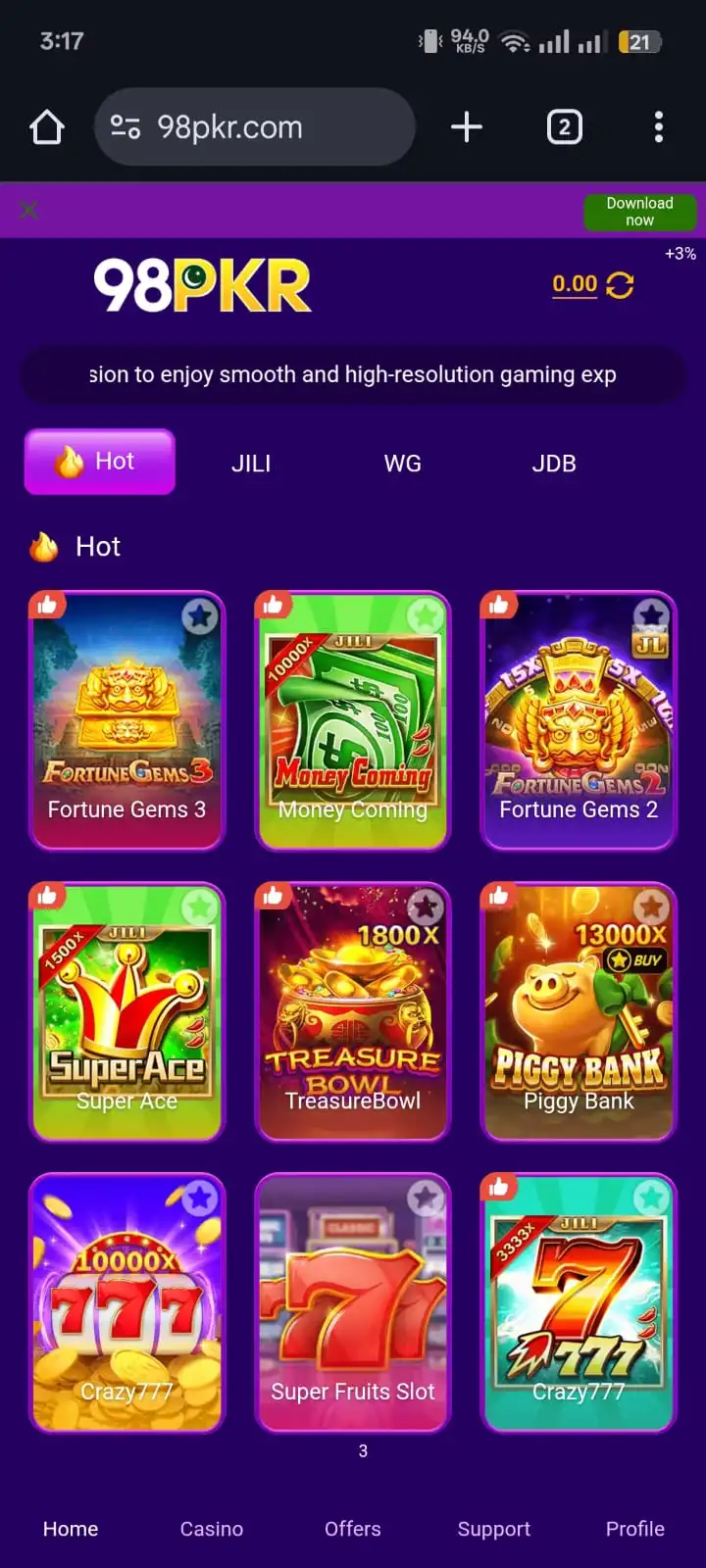Open the Profile tab

pos(634,1529)
